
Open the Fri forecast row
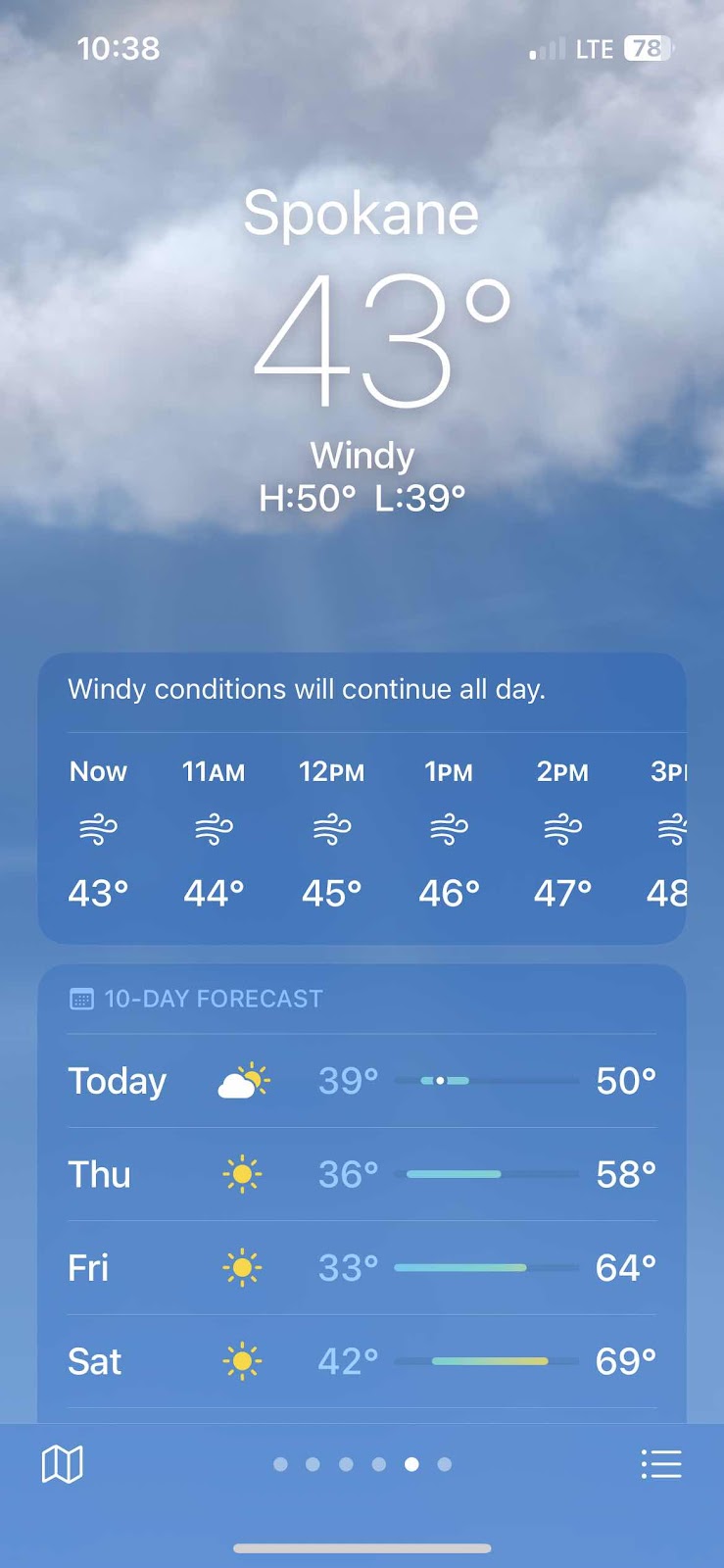(x=362, y=1268)
